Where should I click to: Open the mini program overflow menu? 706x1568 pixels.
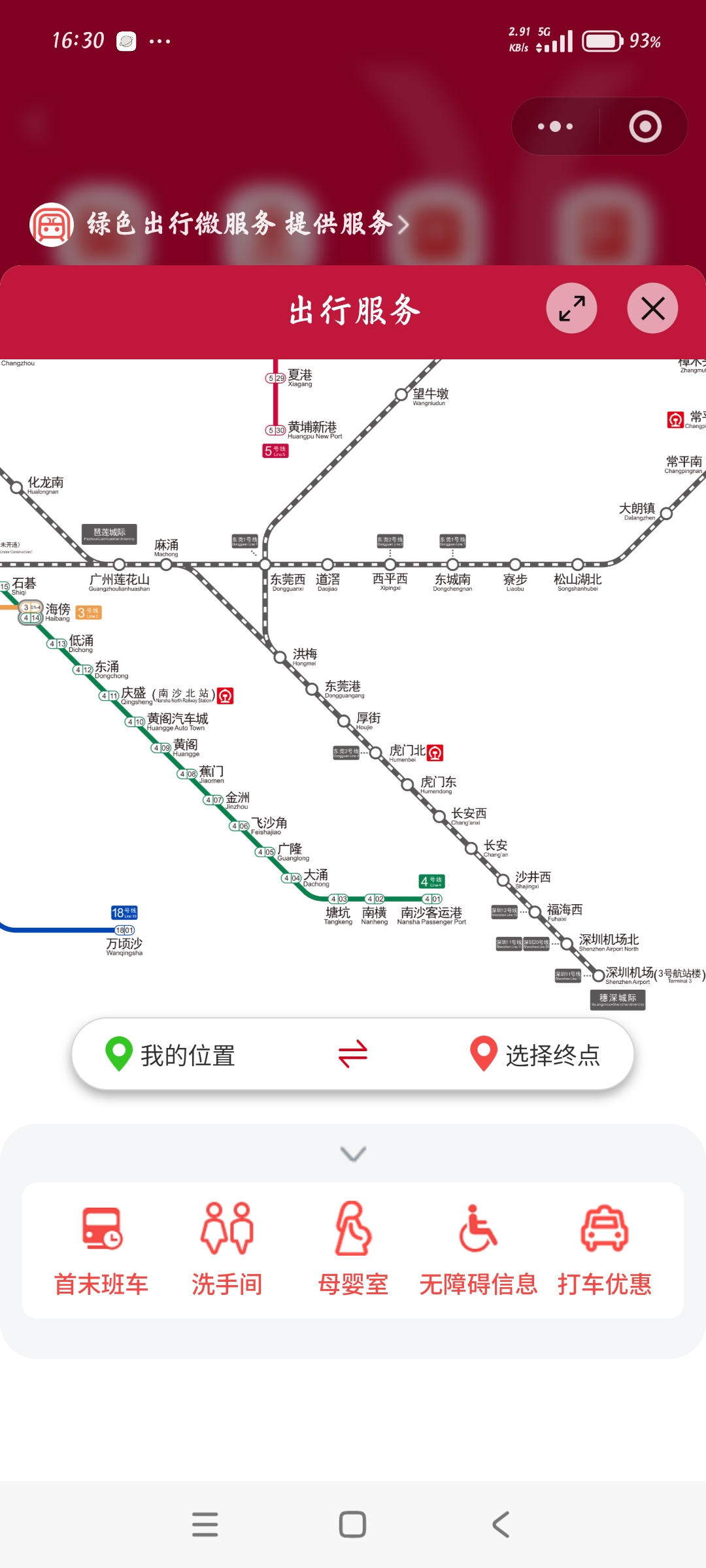pos(555,126)
